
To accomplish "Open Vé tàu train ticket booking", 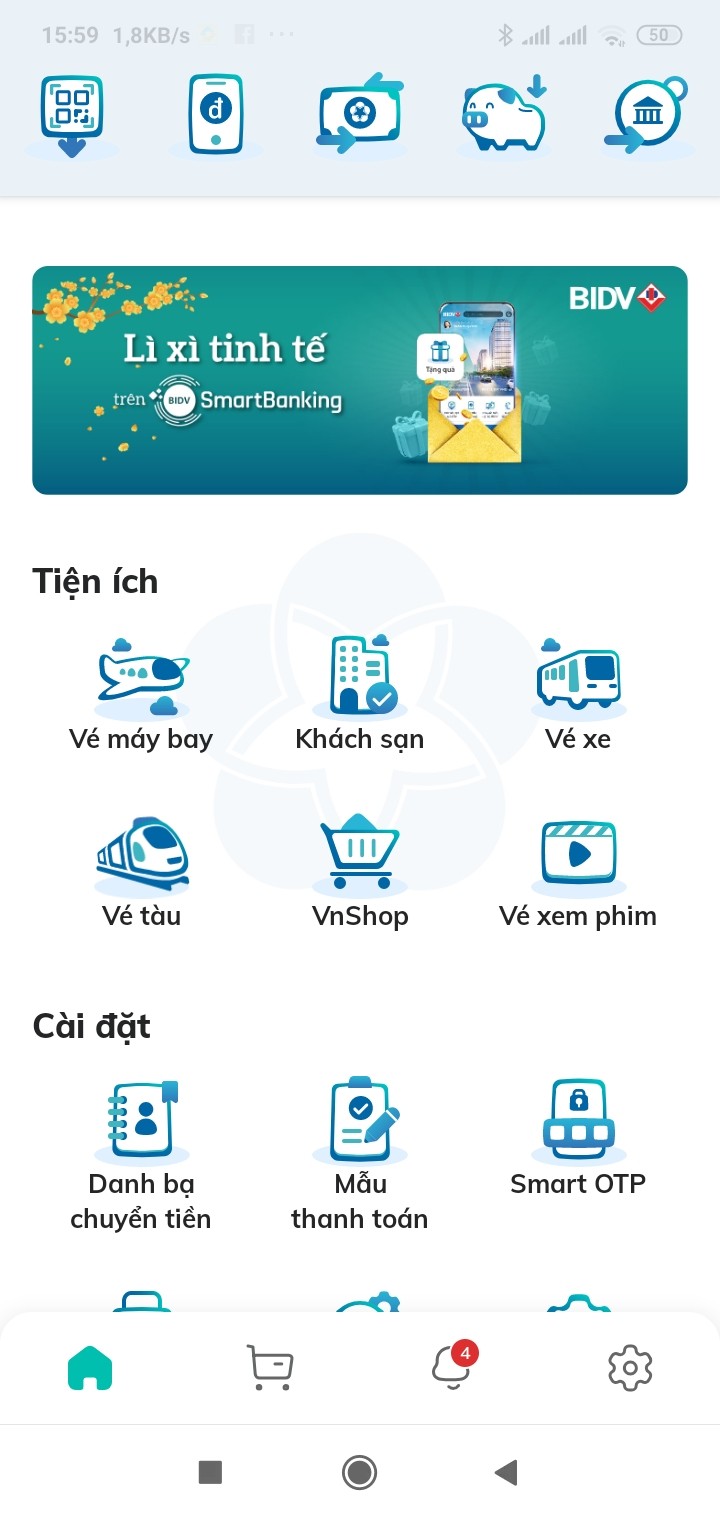I will pos(142,855).
